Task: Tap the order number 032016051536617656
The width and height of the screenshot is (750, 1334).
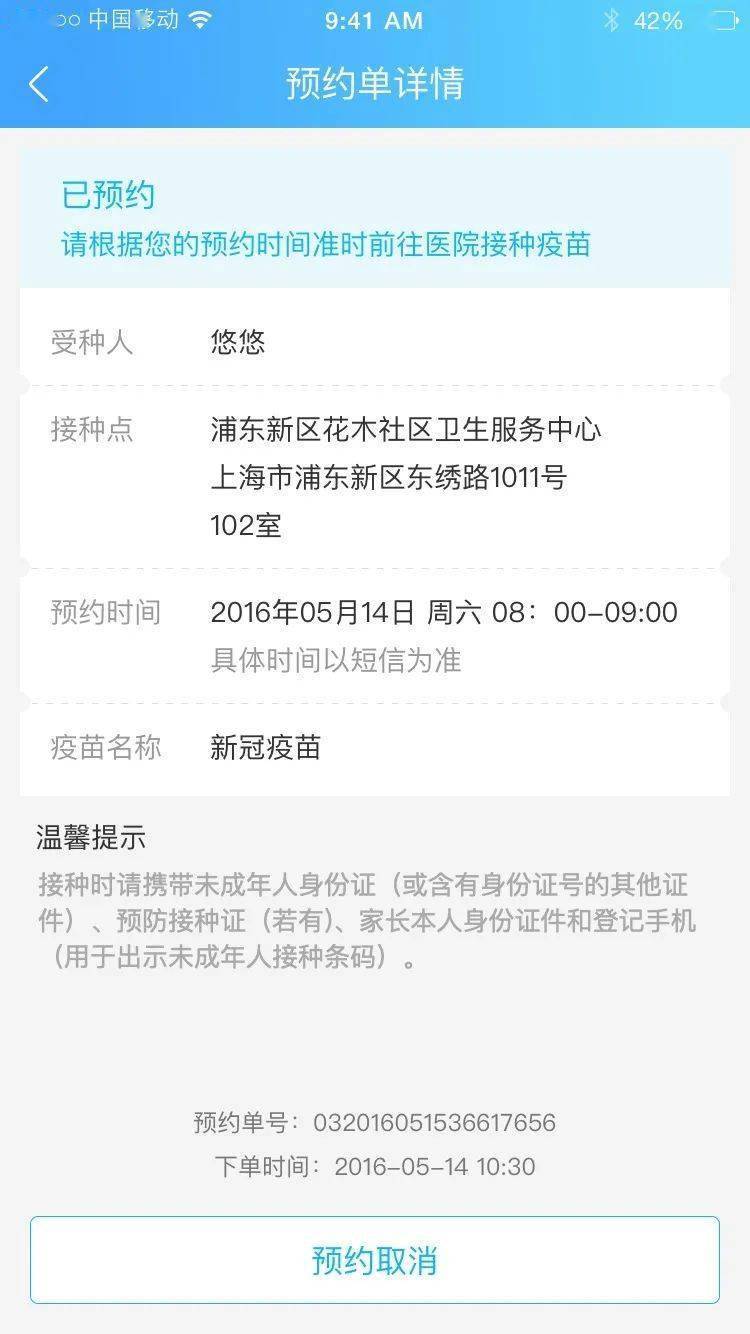Action: (433, 1123)
